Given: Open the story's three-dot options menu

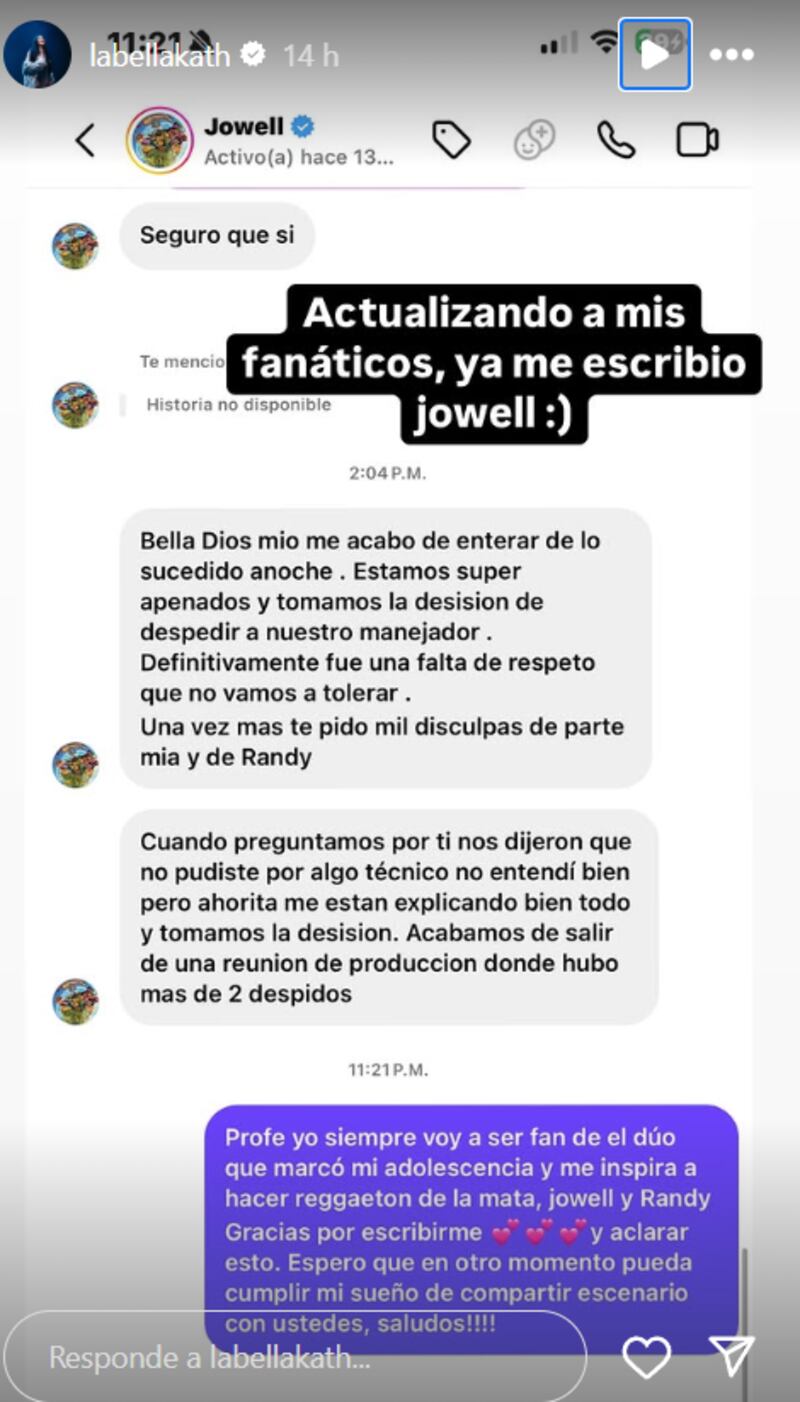Looking at the screenshot, I should click(731, 55).
